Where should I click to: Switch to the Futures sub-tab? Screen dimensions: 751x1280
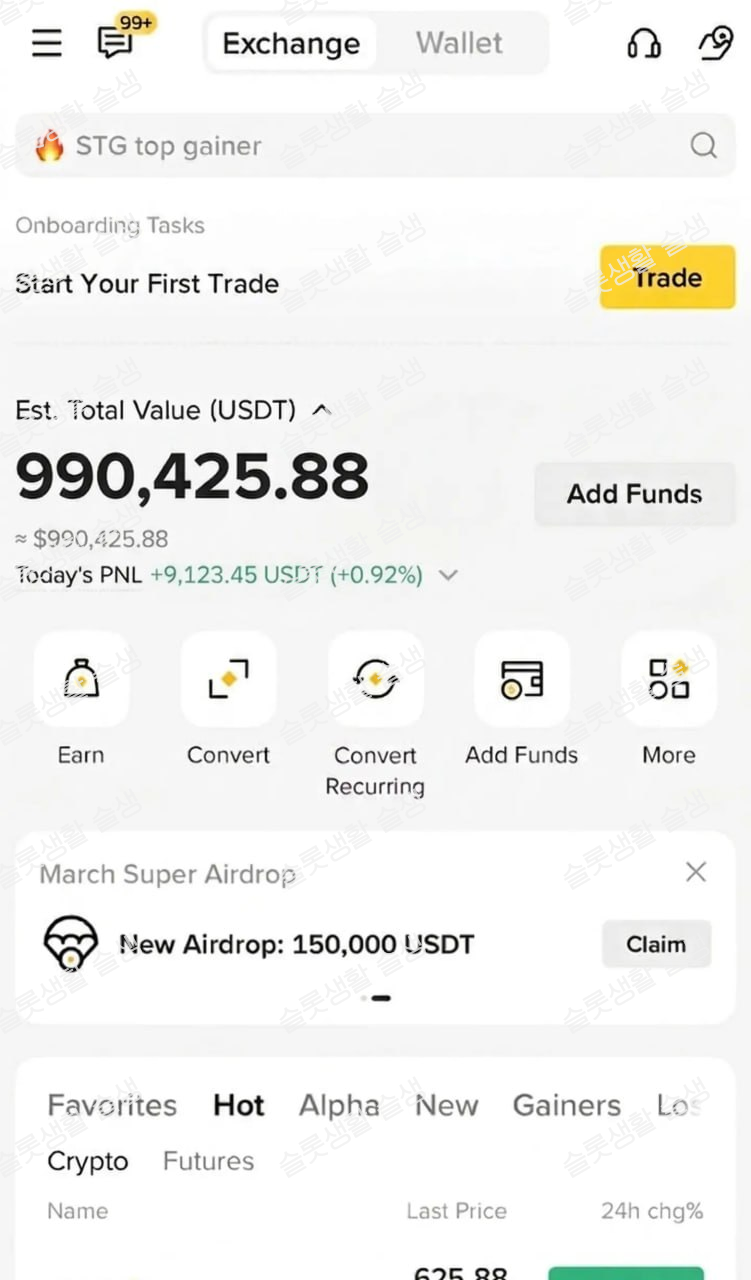(x=208, y=1161)
